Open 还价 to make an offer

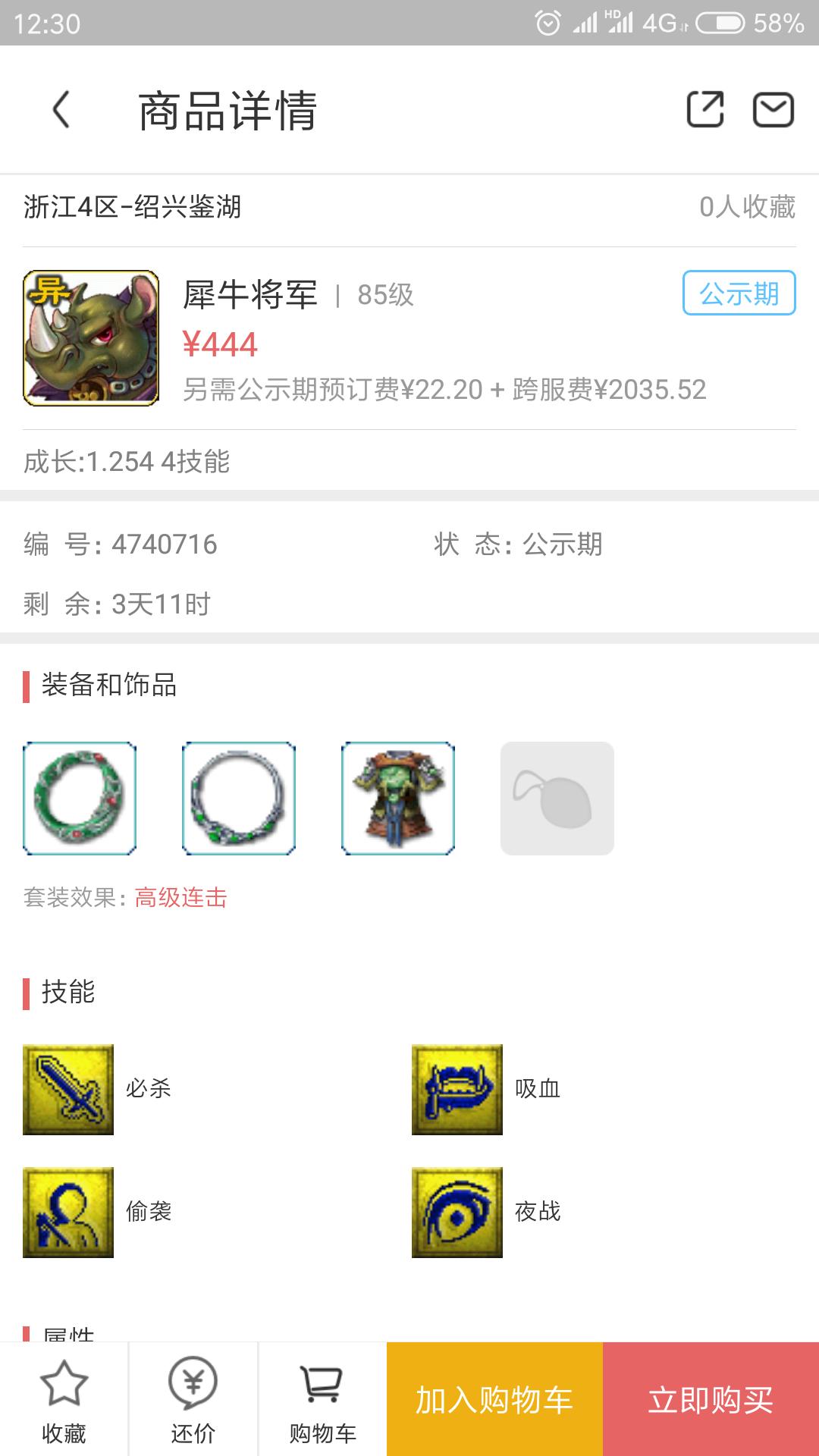click(193, 1400)
